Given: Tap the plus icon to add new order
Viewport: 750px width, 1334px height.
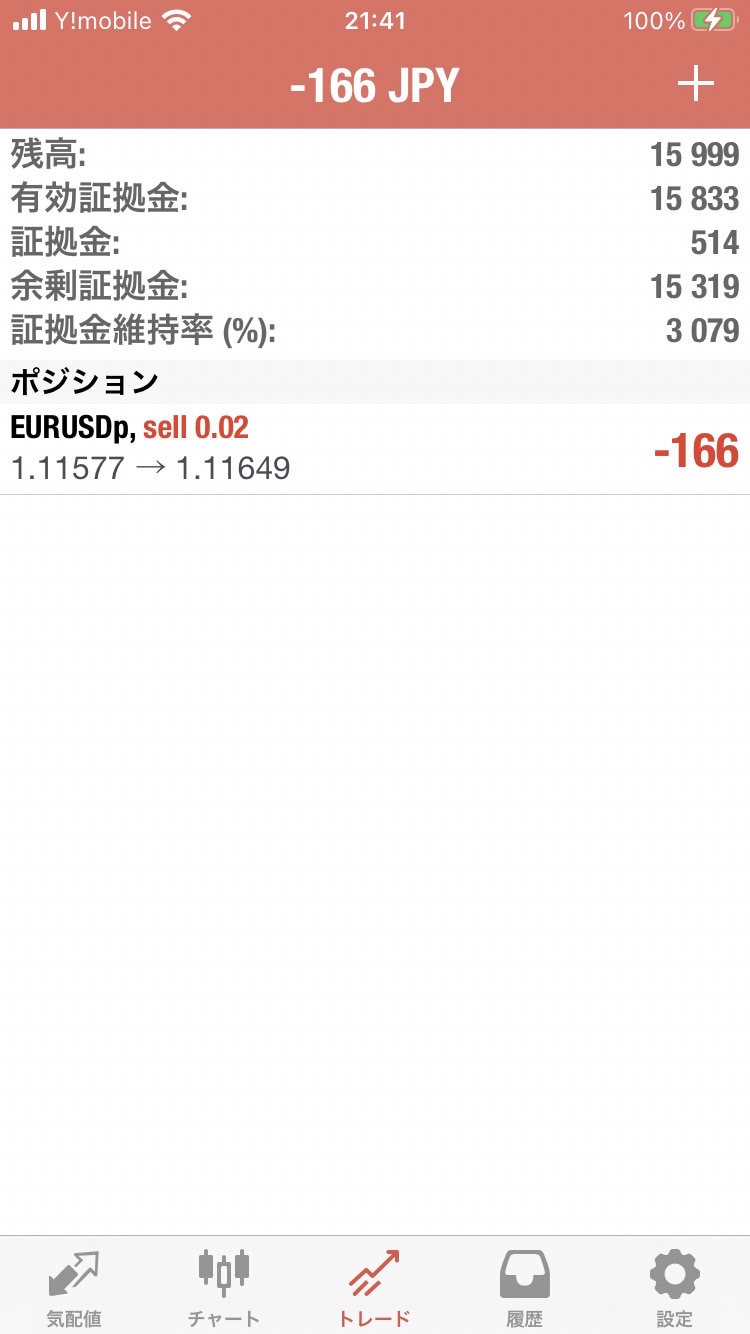Looking at the screenshot, I should 695,85.
